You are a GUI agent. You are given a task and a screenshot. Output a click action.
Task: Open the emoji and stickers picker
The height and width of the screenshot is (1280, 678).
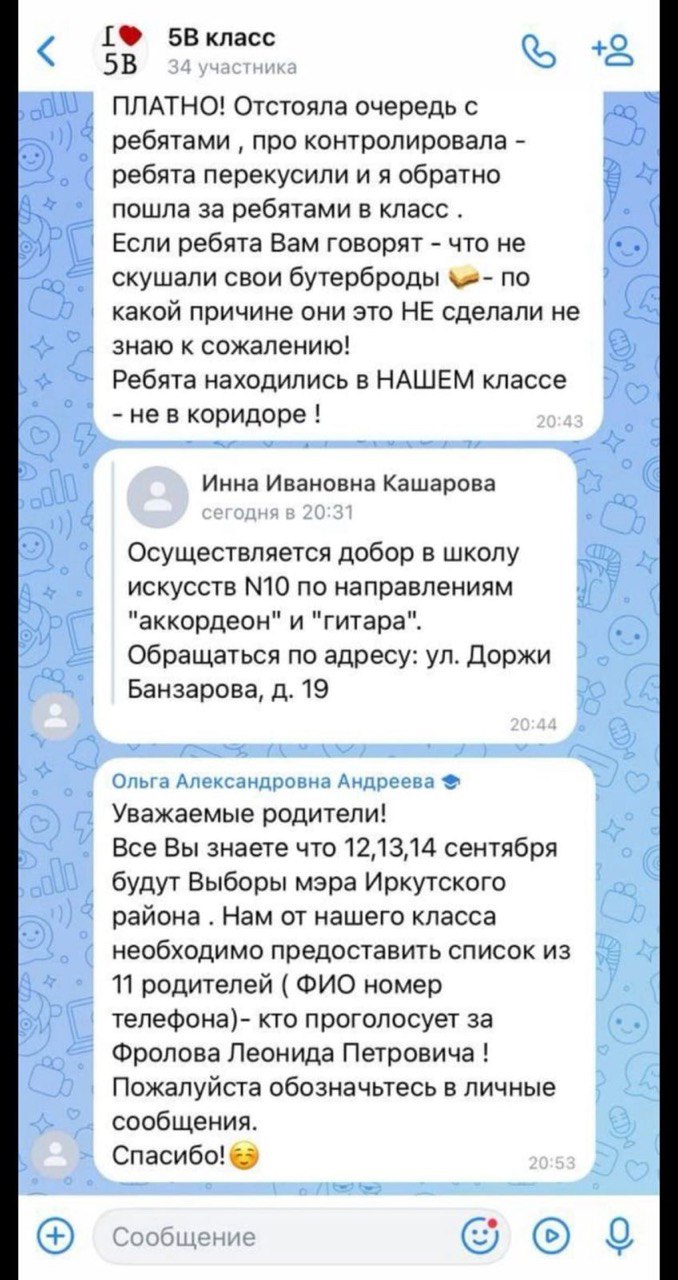(x=482, y=1237)
